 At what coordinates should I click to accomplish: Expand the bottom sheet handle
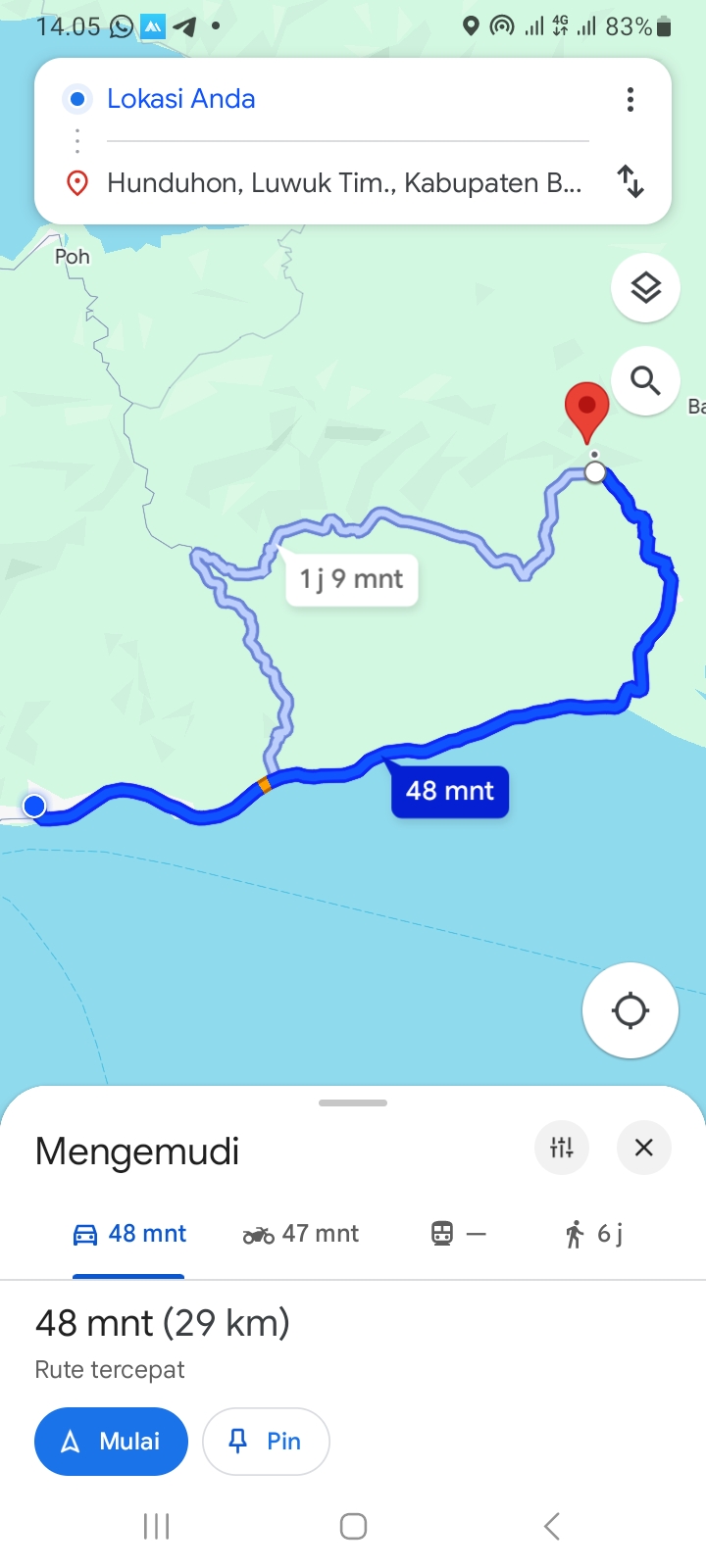point(353,1102)
